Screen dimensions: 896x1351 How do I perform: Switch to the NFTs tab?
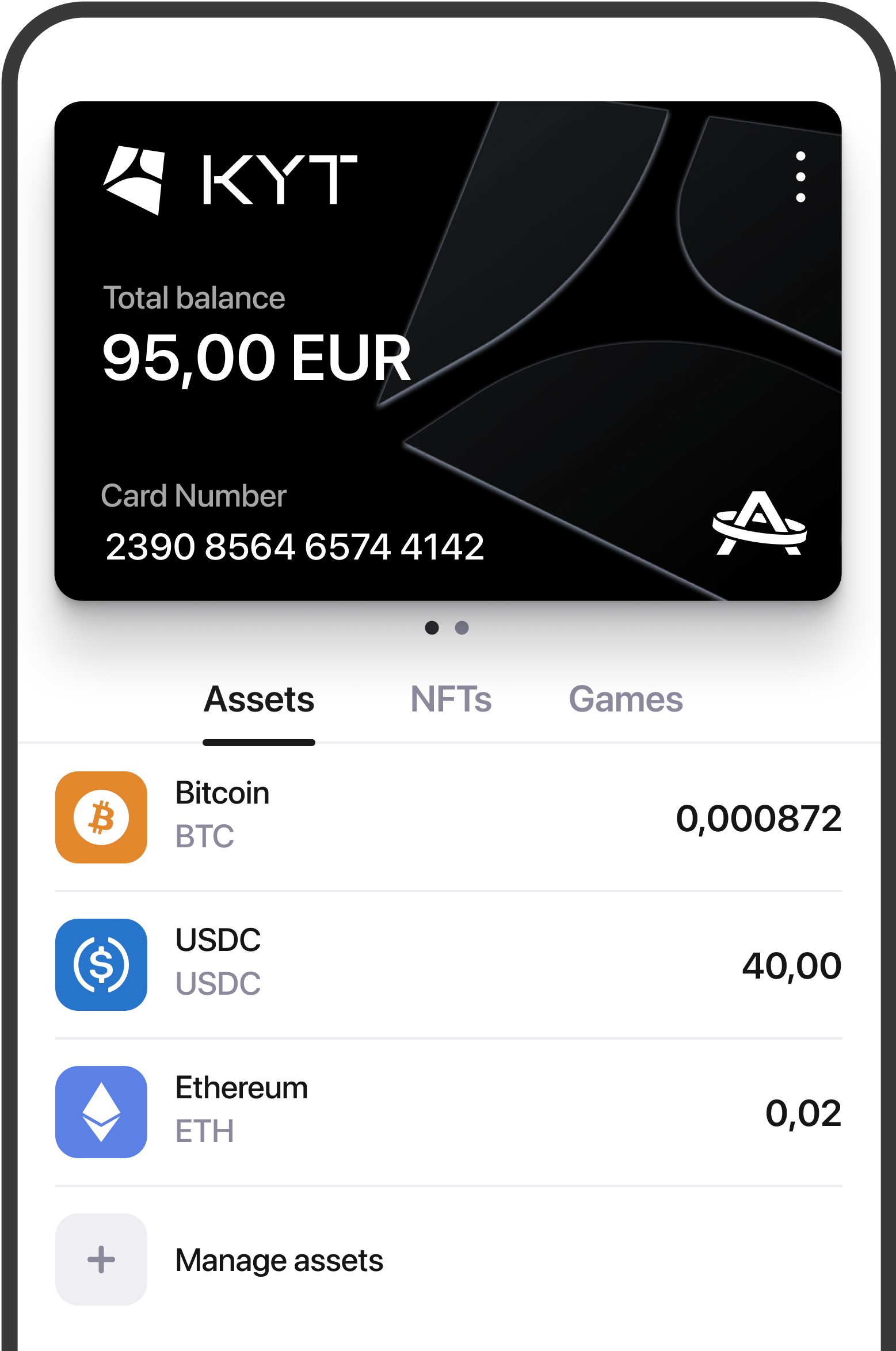pyautogui.click(x=451, y=699)
